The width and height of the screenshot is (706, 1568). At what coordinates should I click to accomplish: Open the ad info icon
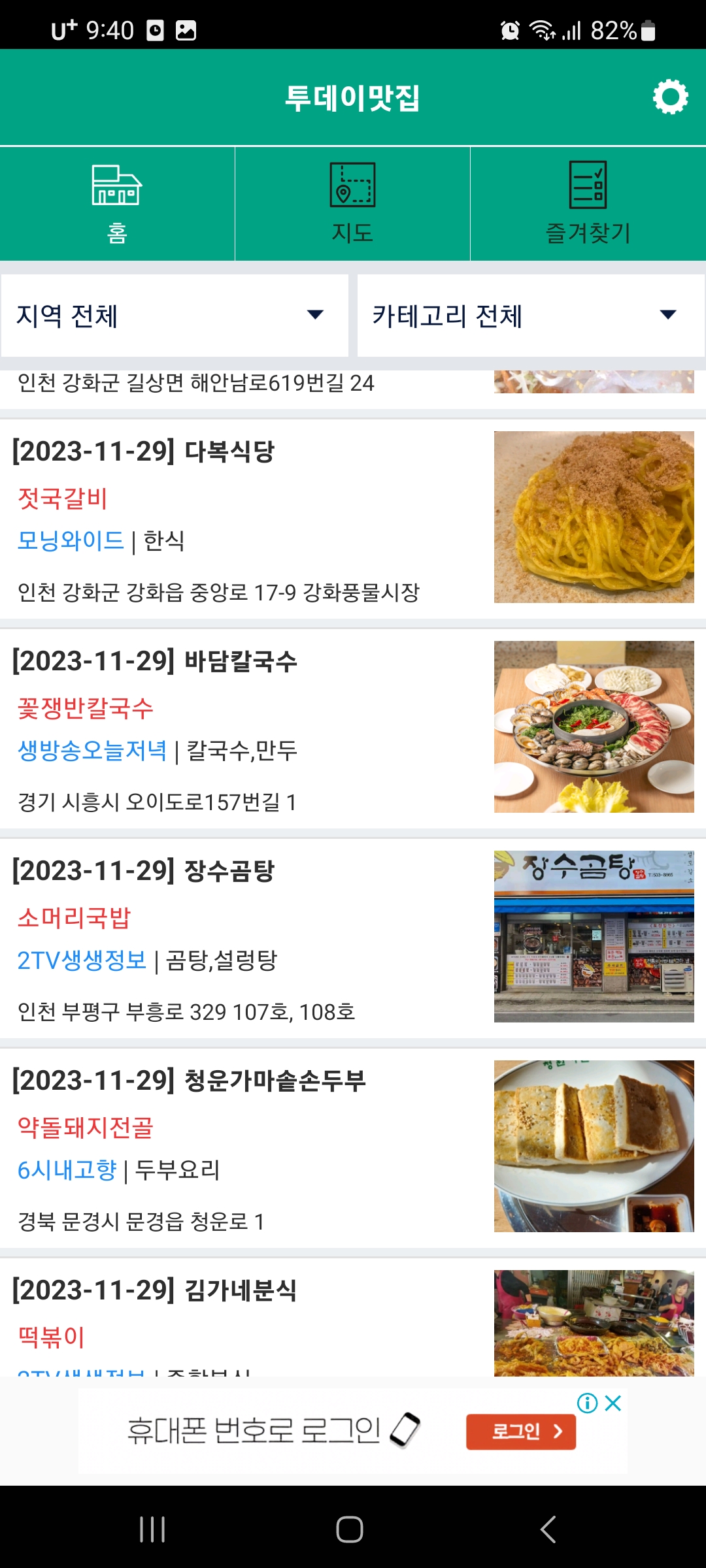tap(587, 1403)
